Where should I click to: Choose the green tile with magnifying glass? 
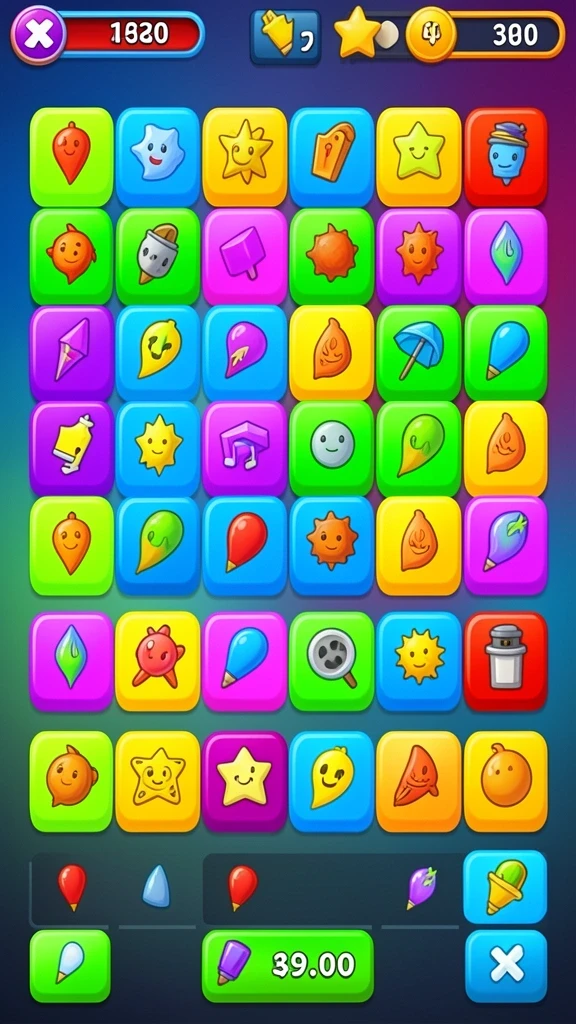[331, 661]
